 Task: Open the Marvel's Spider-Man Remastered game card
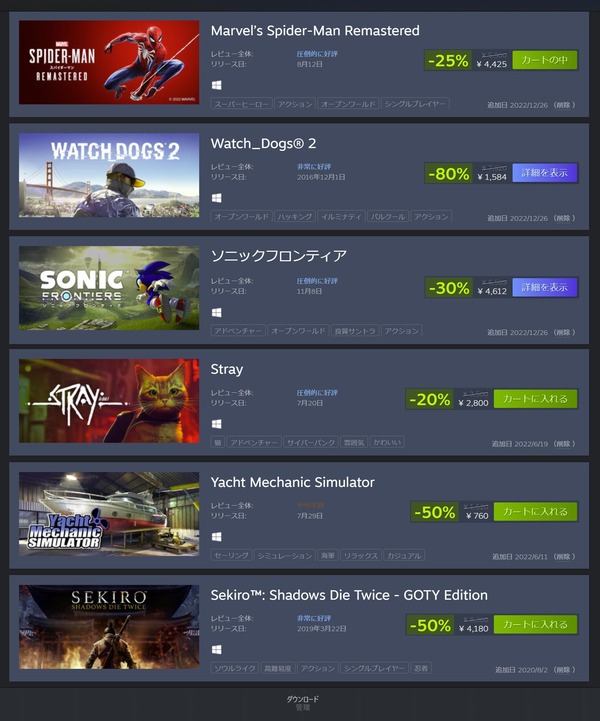[x=109, y=62]
